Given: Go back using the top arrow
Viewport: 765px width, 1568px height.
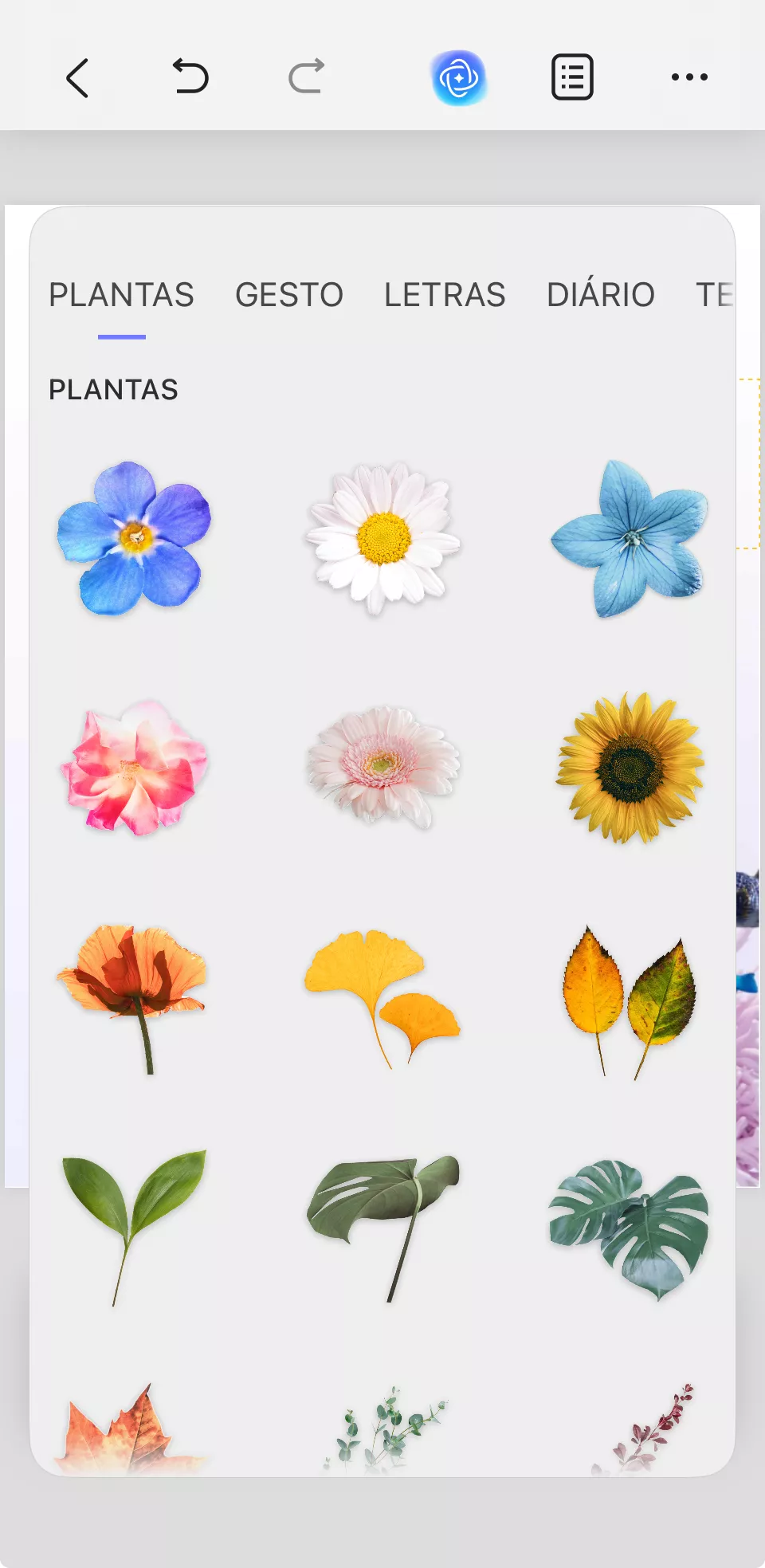Looking at the screenshot, I should pos(77,78).
